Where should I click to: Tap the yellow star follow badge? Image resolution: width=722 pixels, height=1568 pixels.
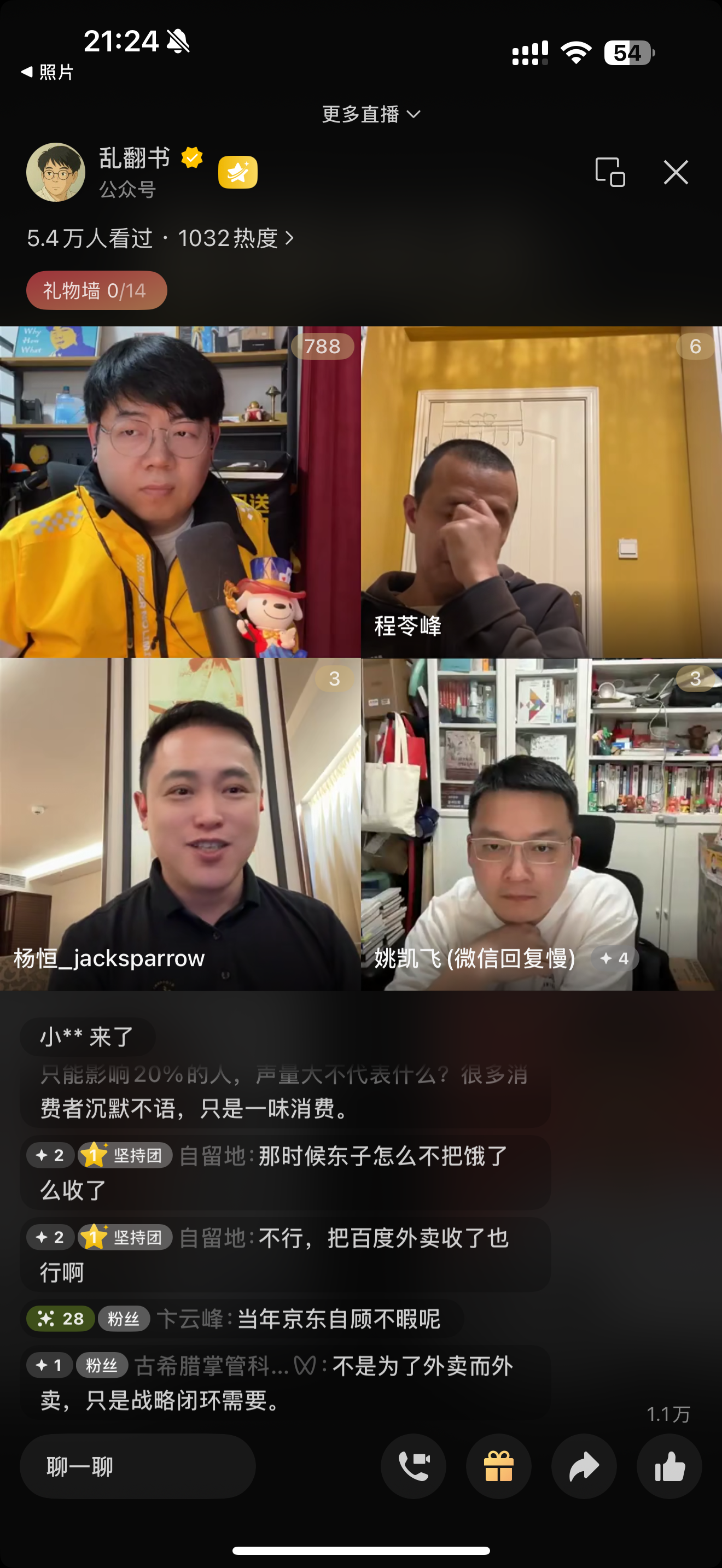click(238, 172)
